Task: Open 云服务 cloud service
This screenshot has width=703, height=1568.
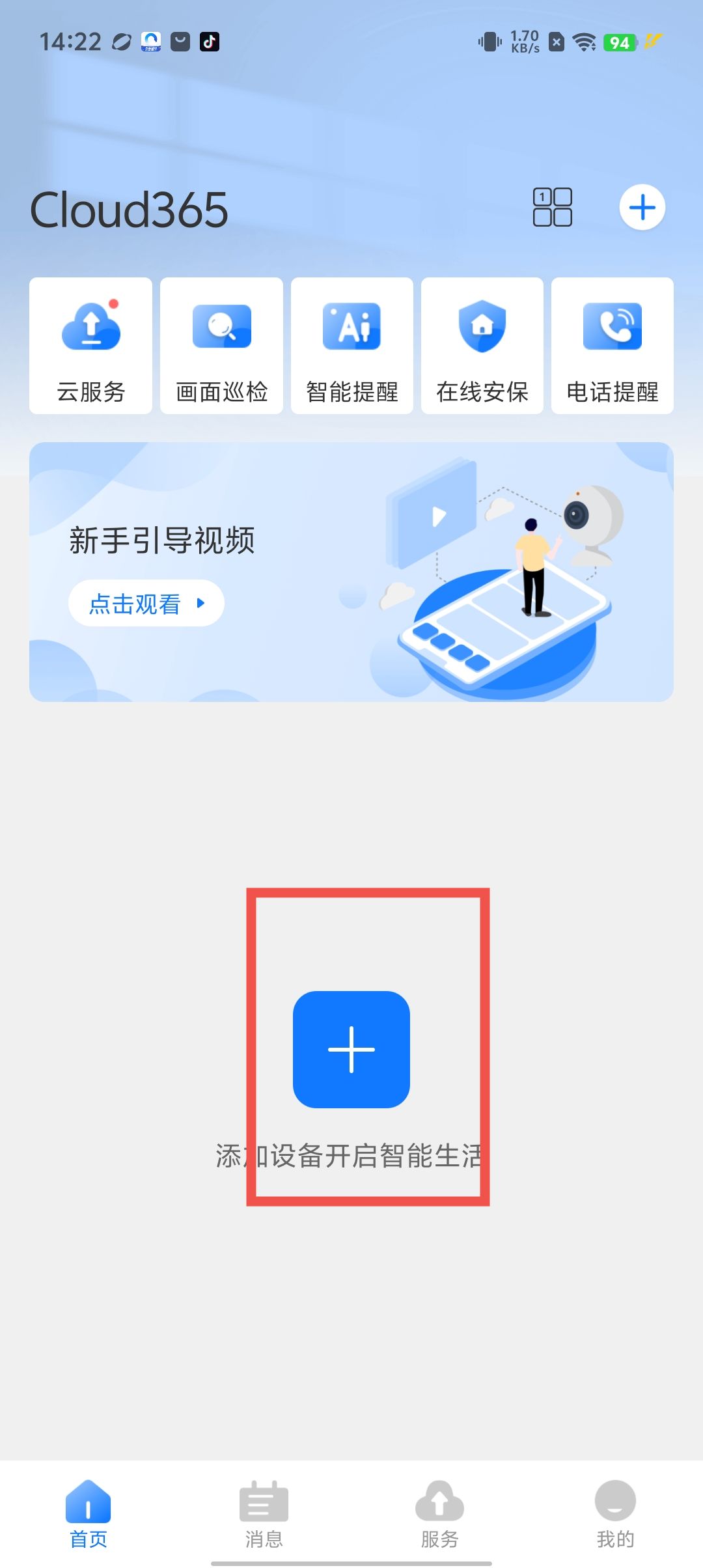Action: 90,346
